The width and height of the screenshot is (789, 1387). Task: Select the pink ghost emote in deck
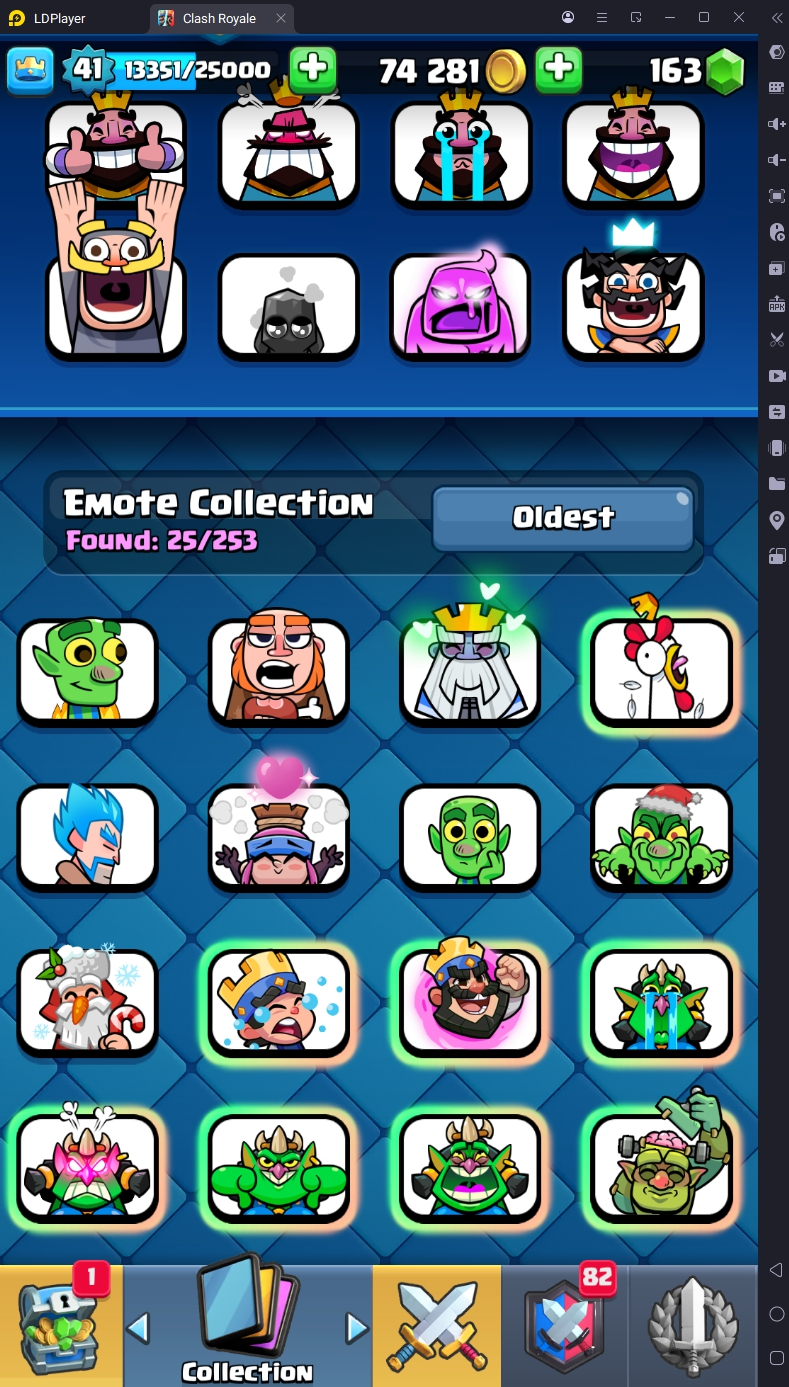pyautogui.click(x=460, y=306)
